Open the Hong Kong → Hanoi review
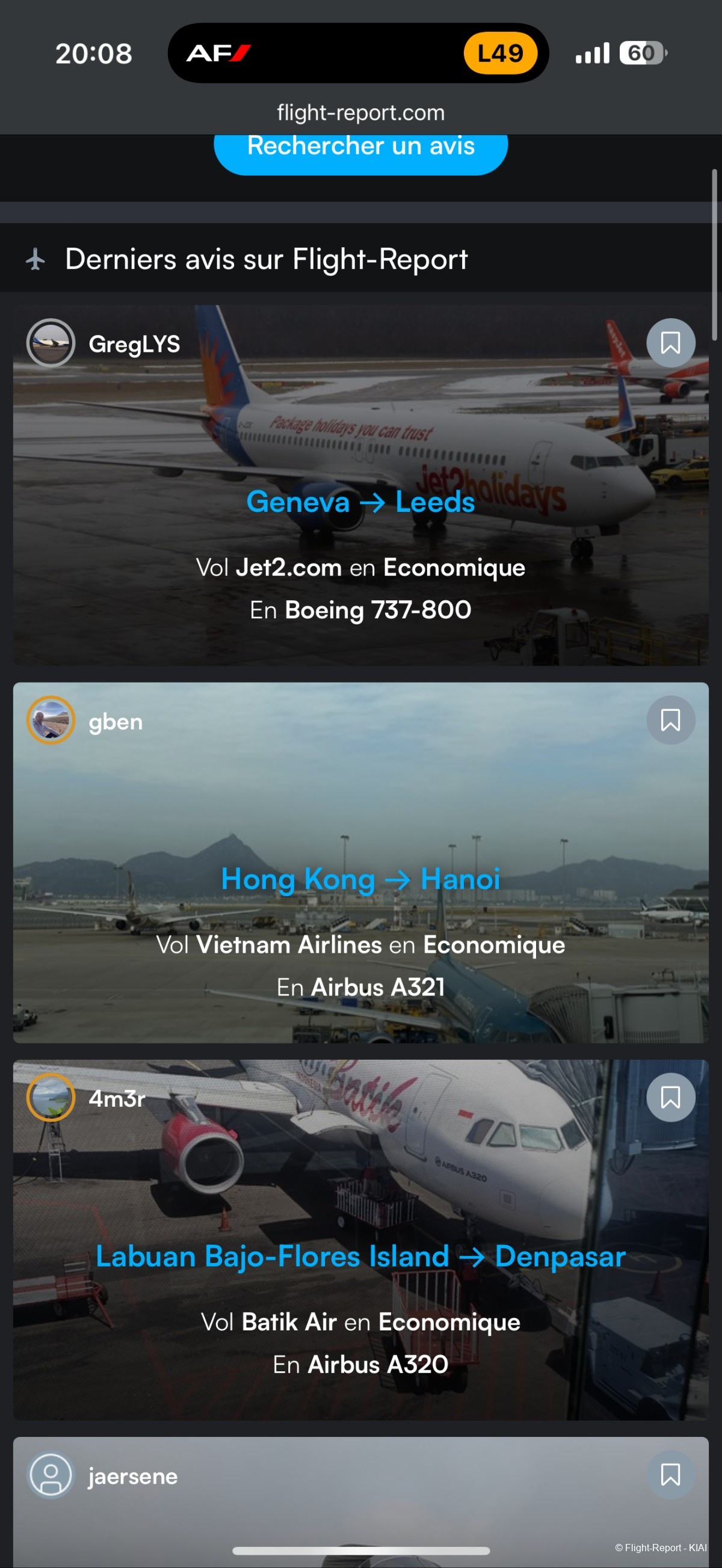 tap(360, 879)
